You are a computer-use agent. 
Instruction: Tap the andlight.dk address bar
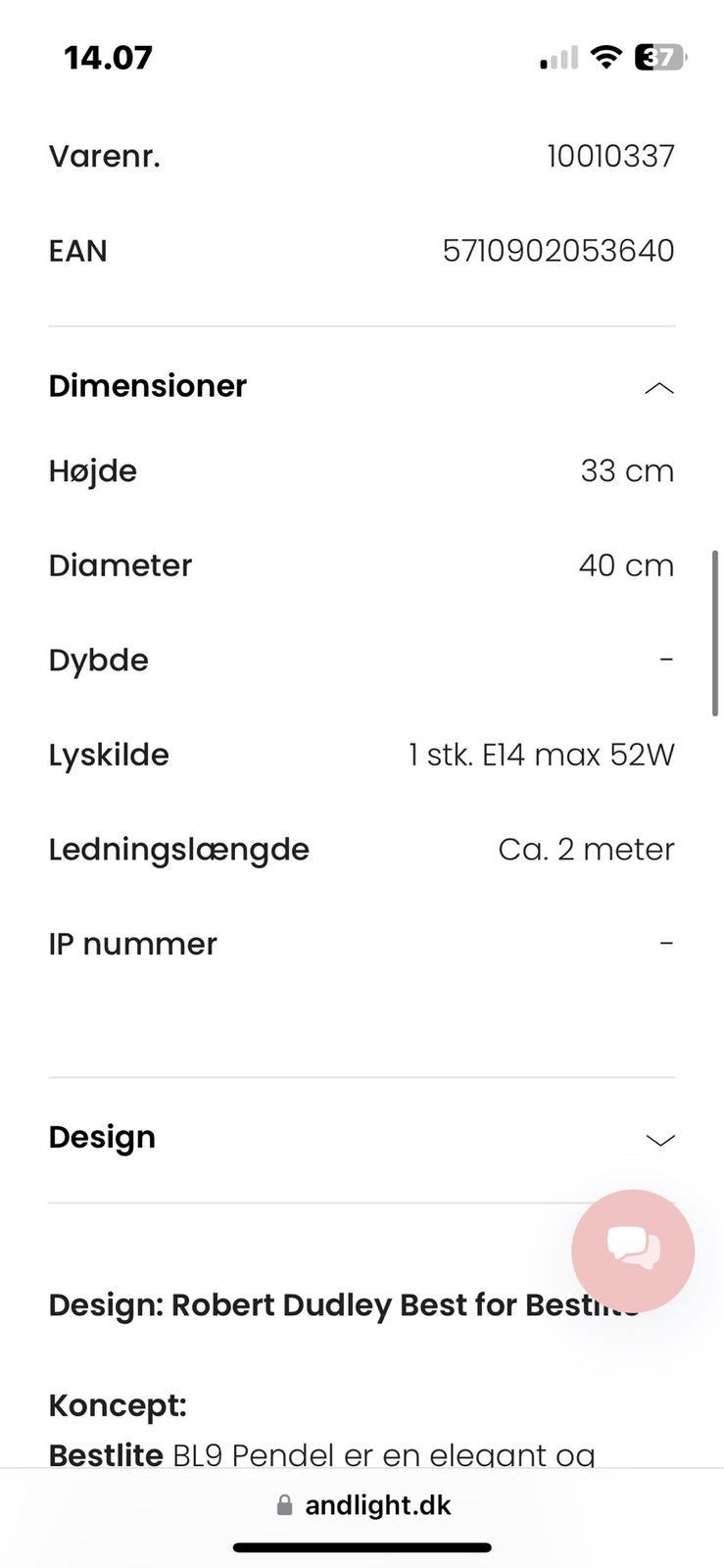pyautogui.click(x=362, y=1505)
